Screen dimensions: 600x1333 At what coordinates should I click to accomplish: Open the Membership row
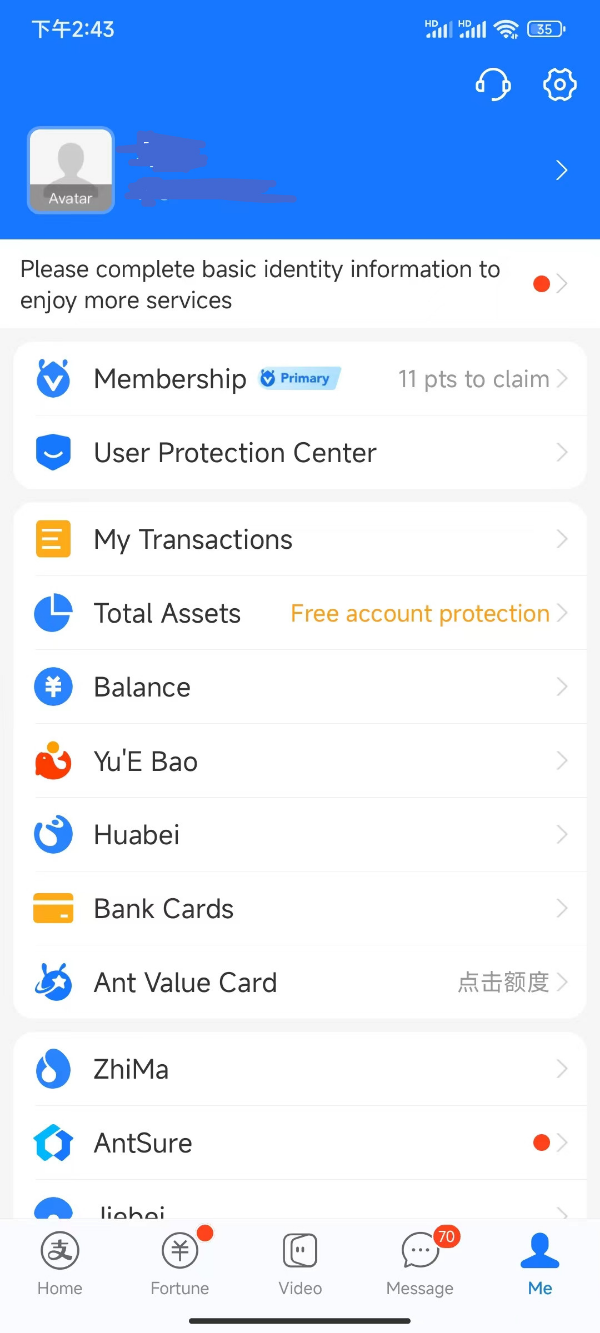[x=300, y=379]
